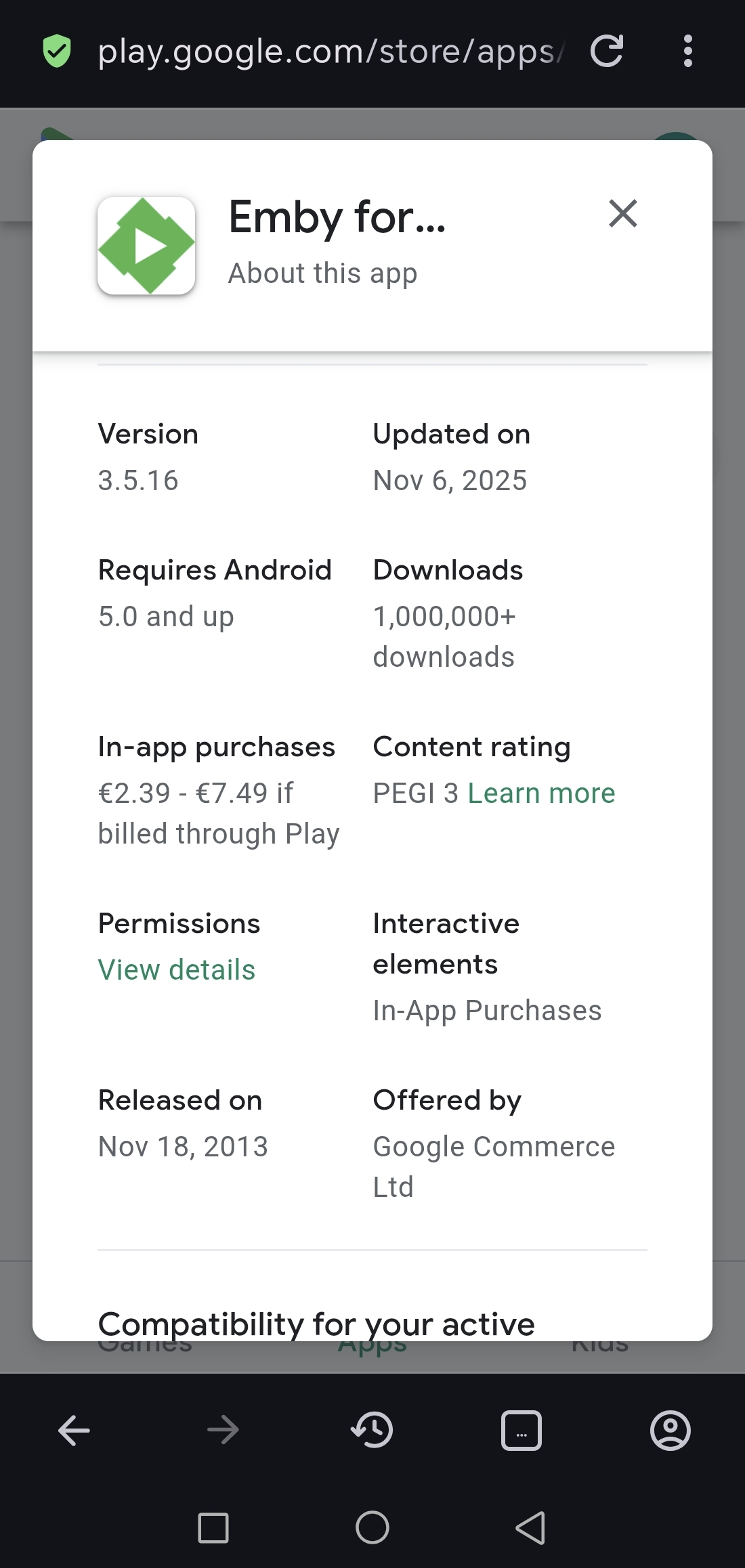Go to the system home screen
The image size is (745, 1568).
tap(372, 1527)
